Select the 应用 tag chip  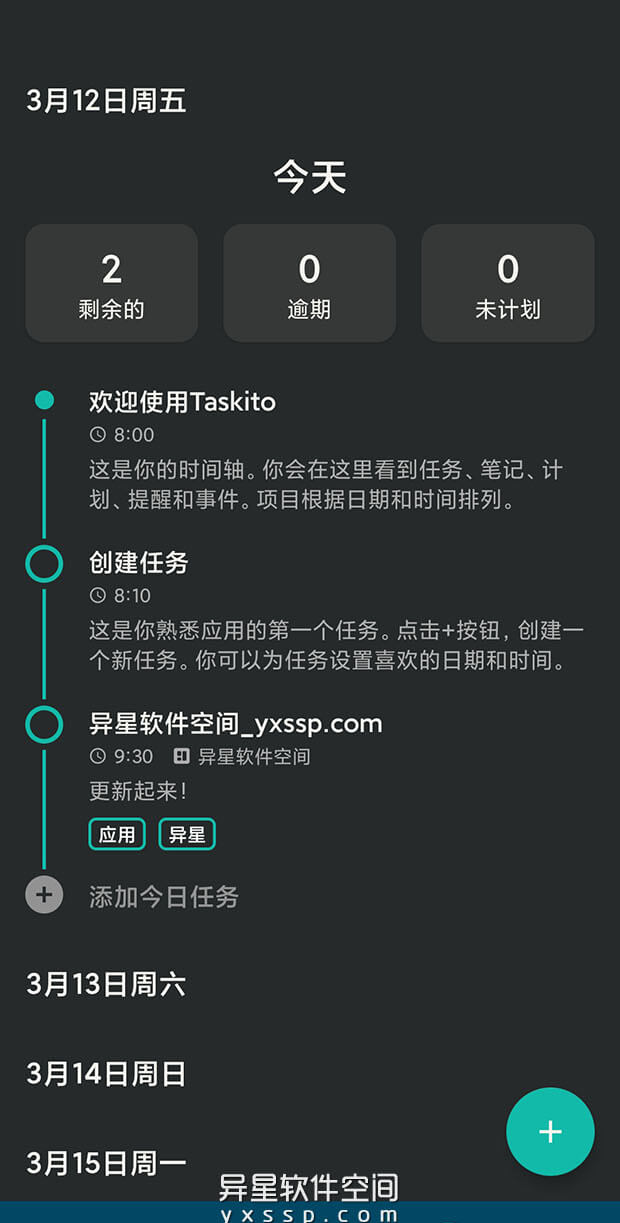click(x=117, y=834)
